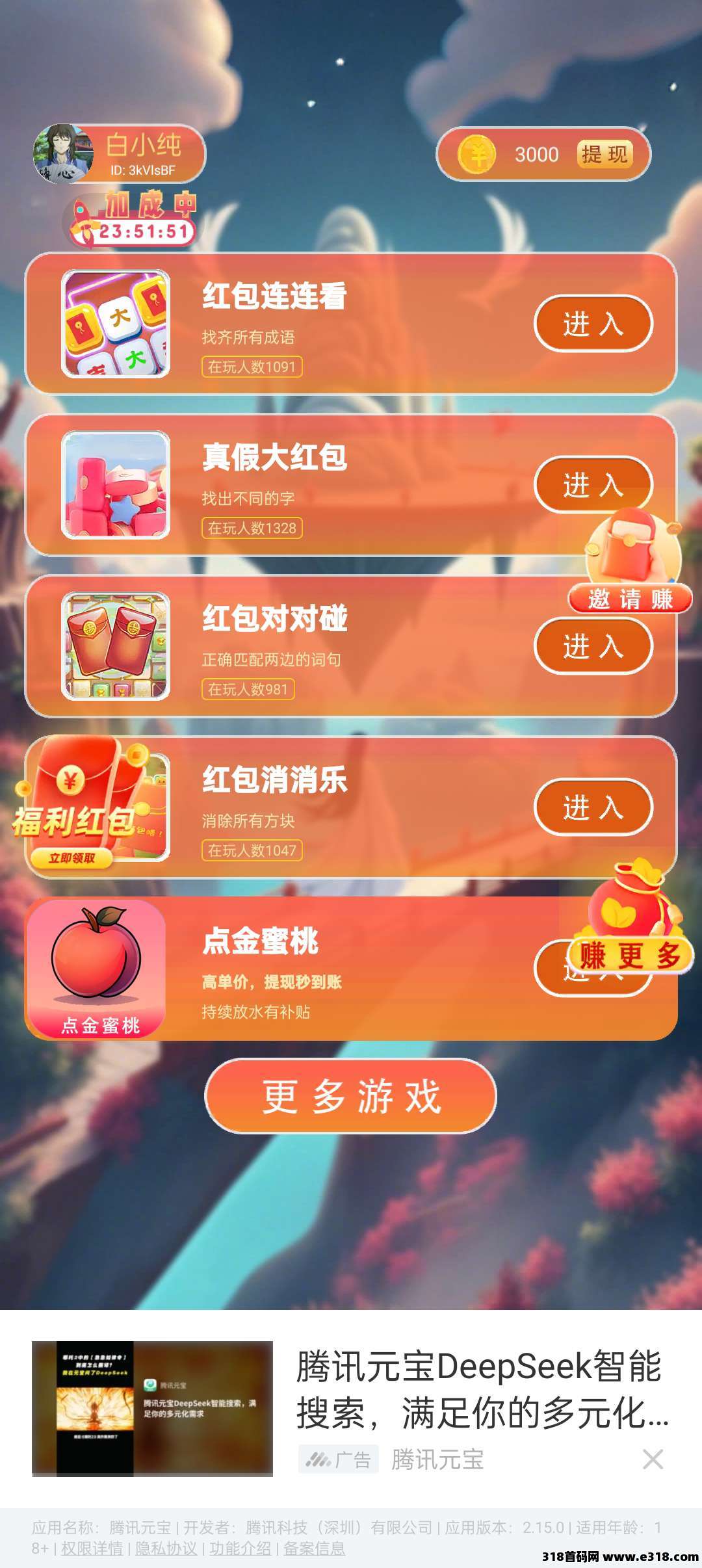Viewport: 702px width, 1568px height.
Task: Close the 腾讯元宝 ad banner
Action: [653, 1459]
